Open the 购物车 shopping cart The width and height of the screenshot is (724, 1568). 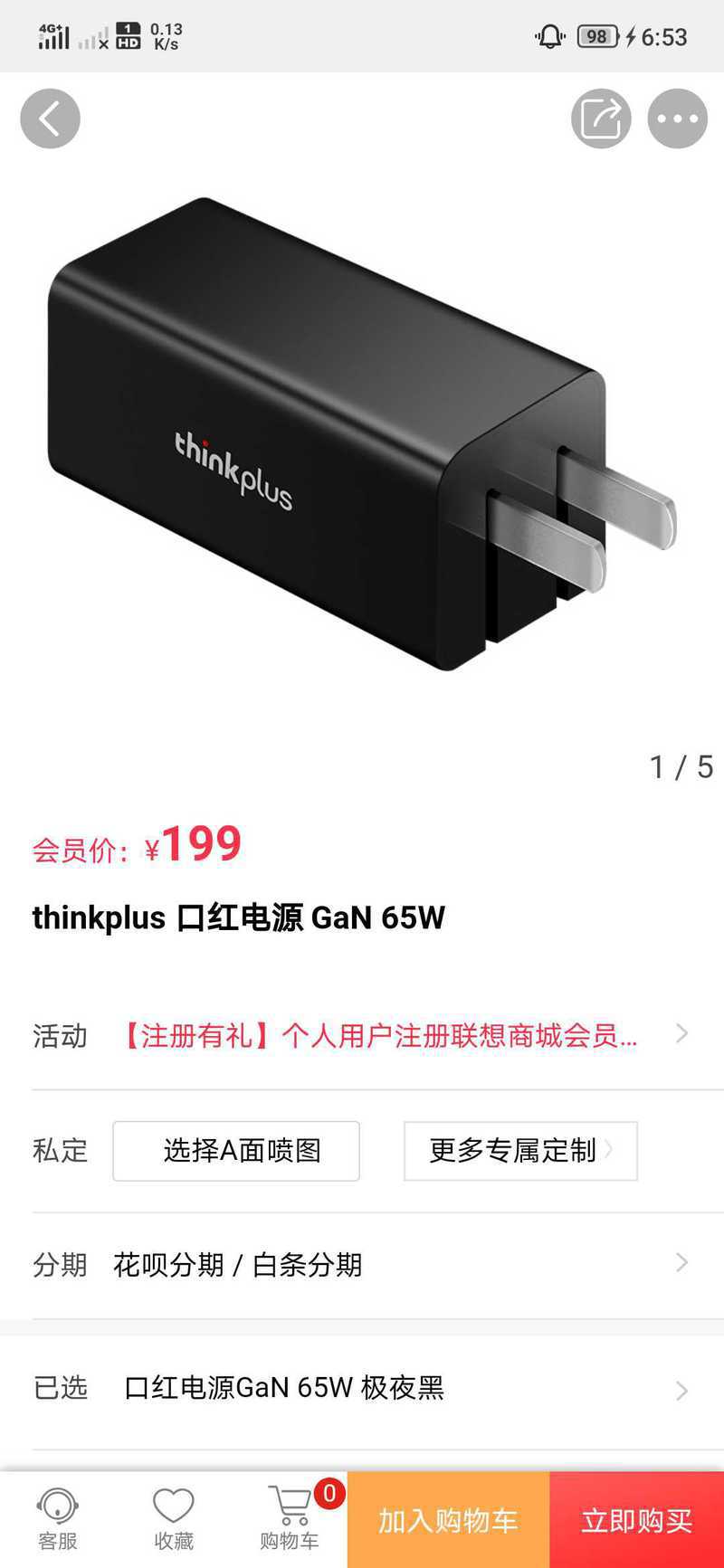click(290, 1520)
